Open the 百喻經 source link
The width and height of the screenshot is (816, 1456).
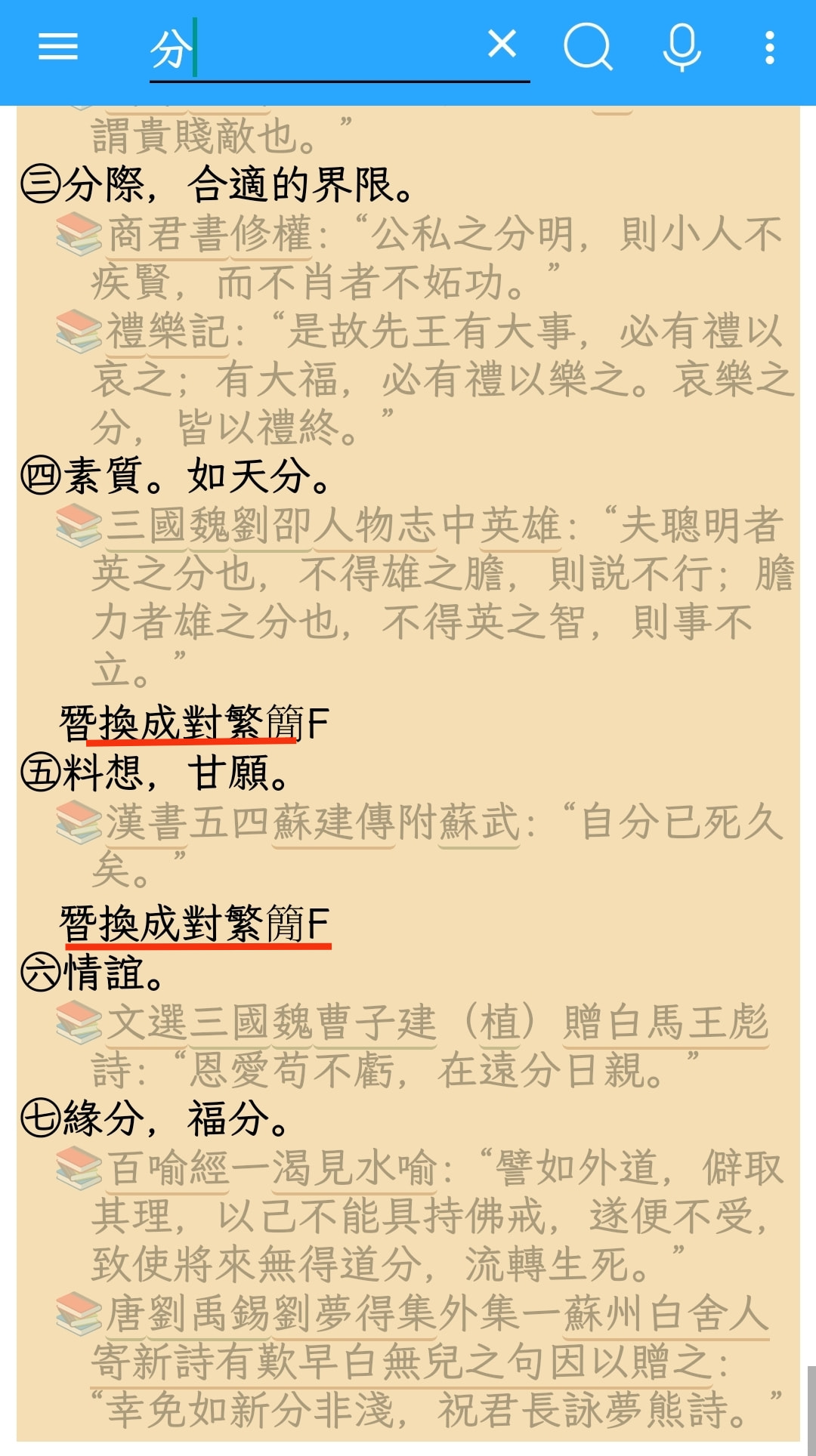pyautogui.click(x=168, y=1168)
